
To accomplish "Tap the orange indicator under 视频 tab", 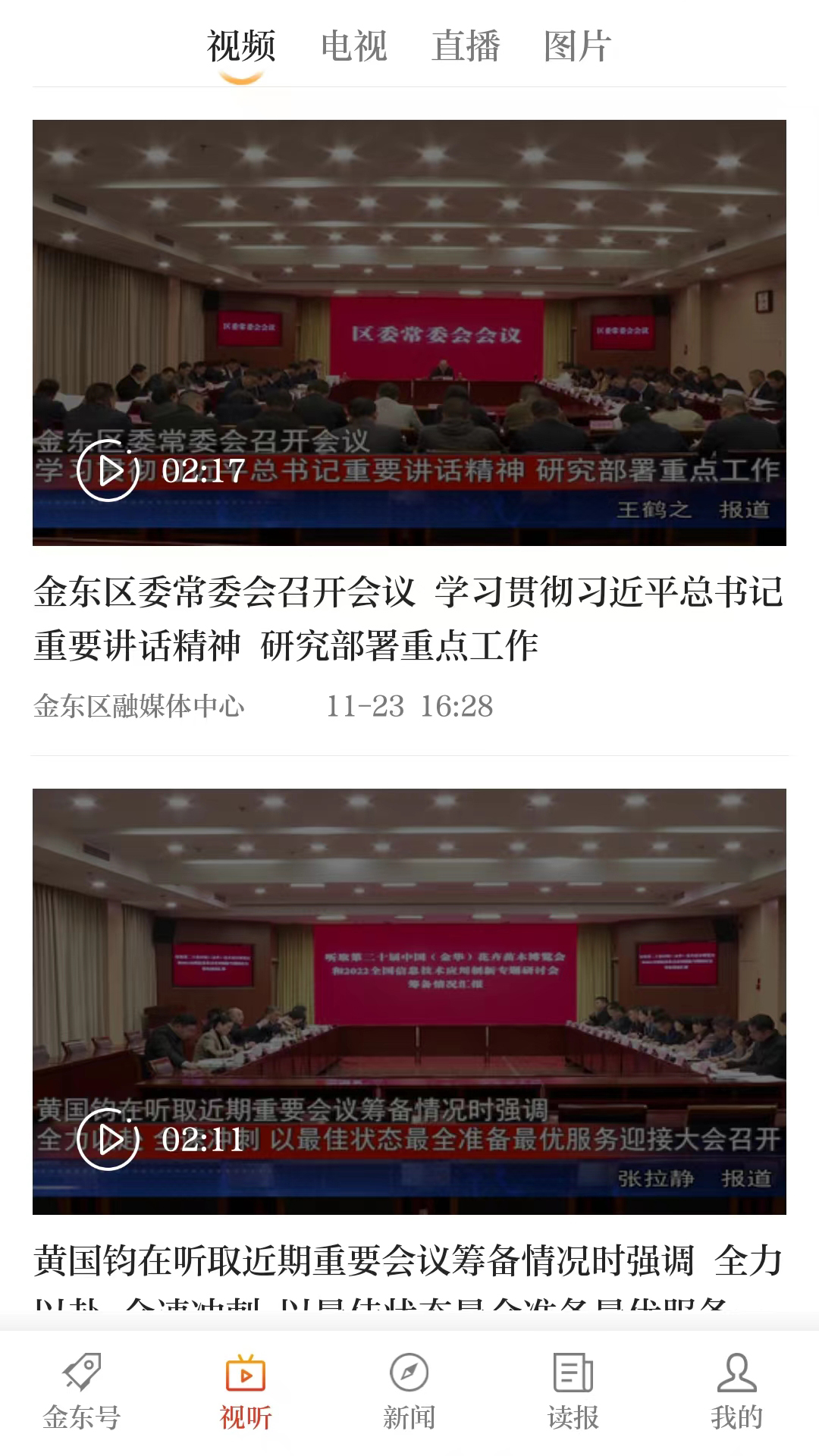I will [240, 76].
